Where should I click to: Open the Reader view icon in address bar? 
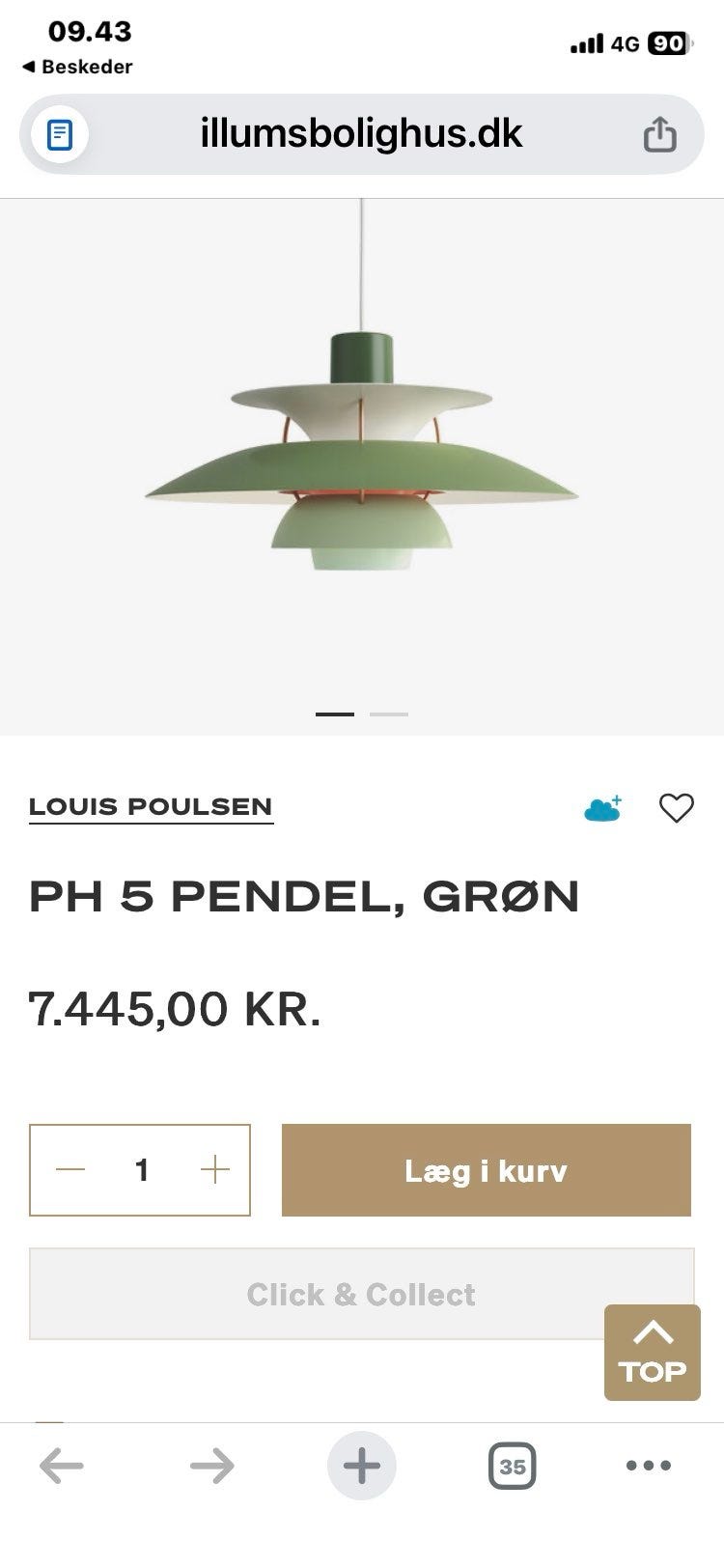tap(62, 134)
